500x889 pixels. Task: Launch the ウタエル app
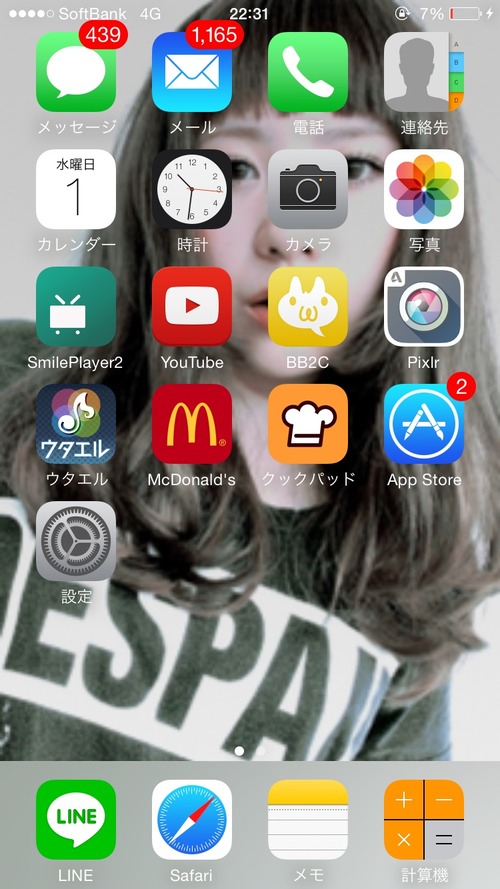(76, 424)
